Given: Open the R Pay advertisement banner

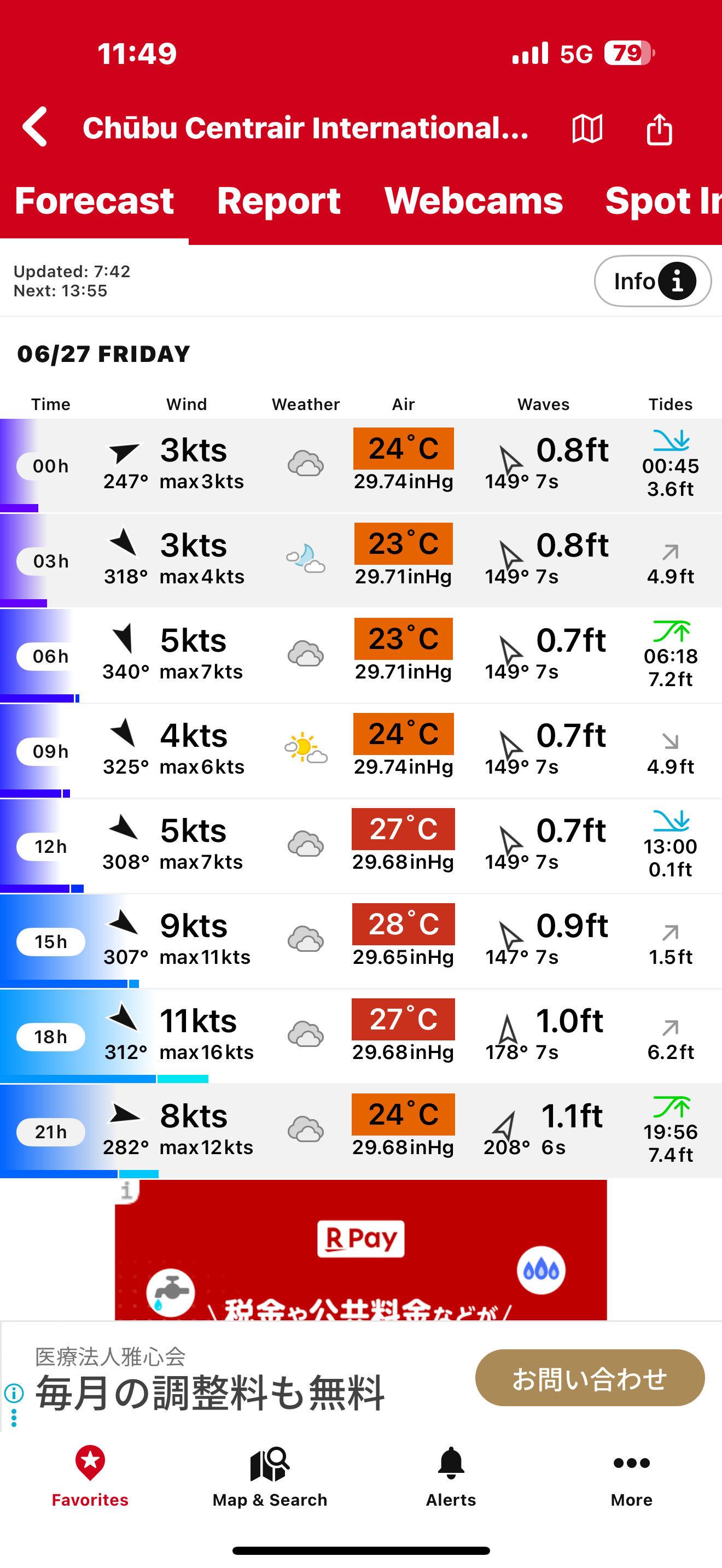Looking at the screenshot, I should tap(361, 1250).
